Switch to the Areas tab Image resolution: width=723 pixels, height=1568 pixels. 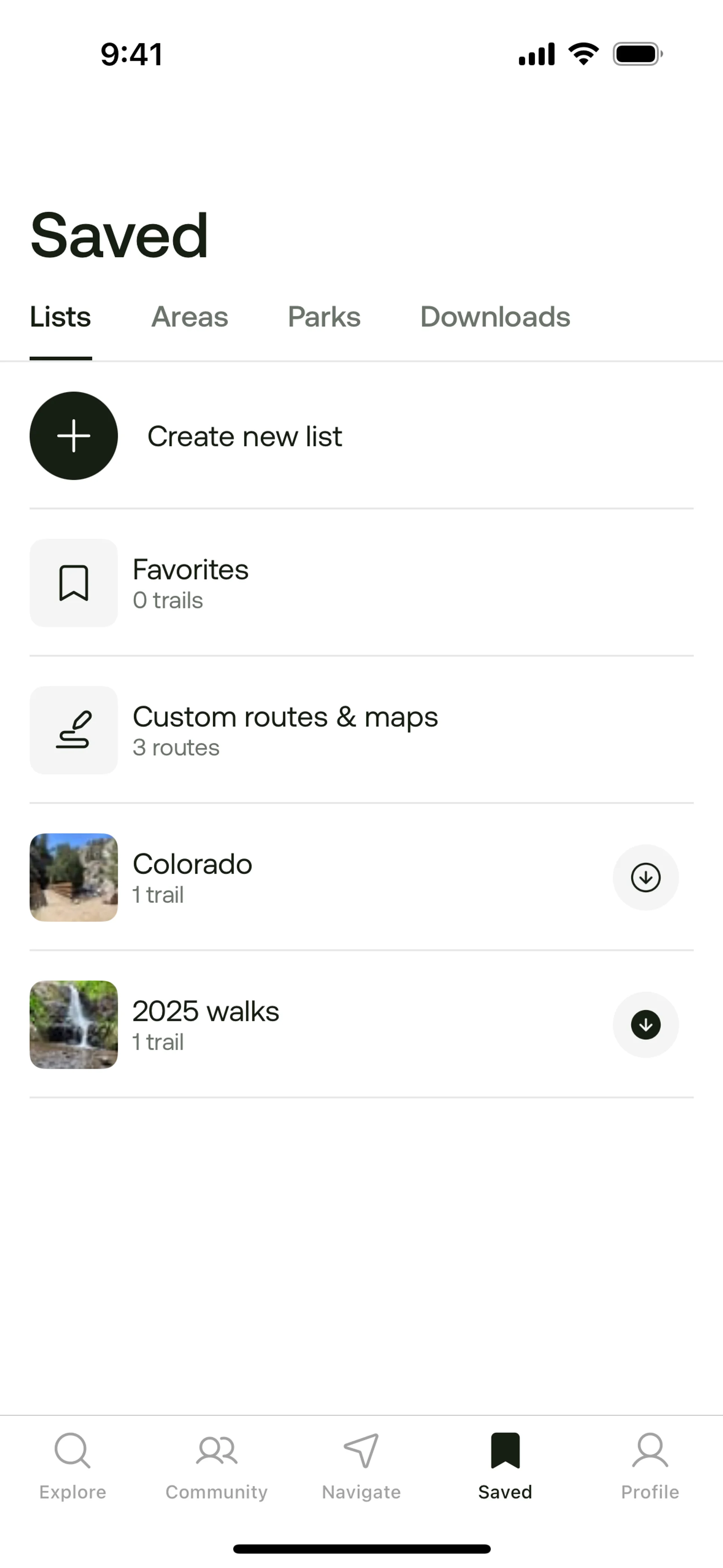(189, 317)
